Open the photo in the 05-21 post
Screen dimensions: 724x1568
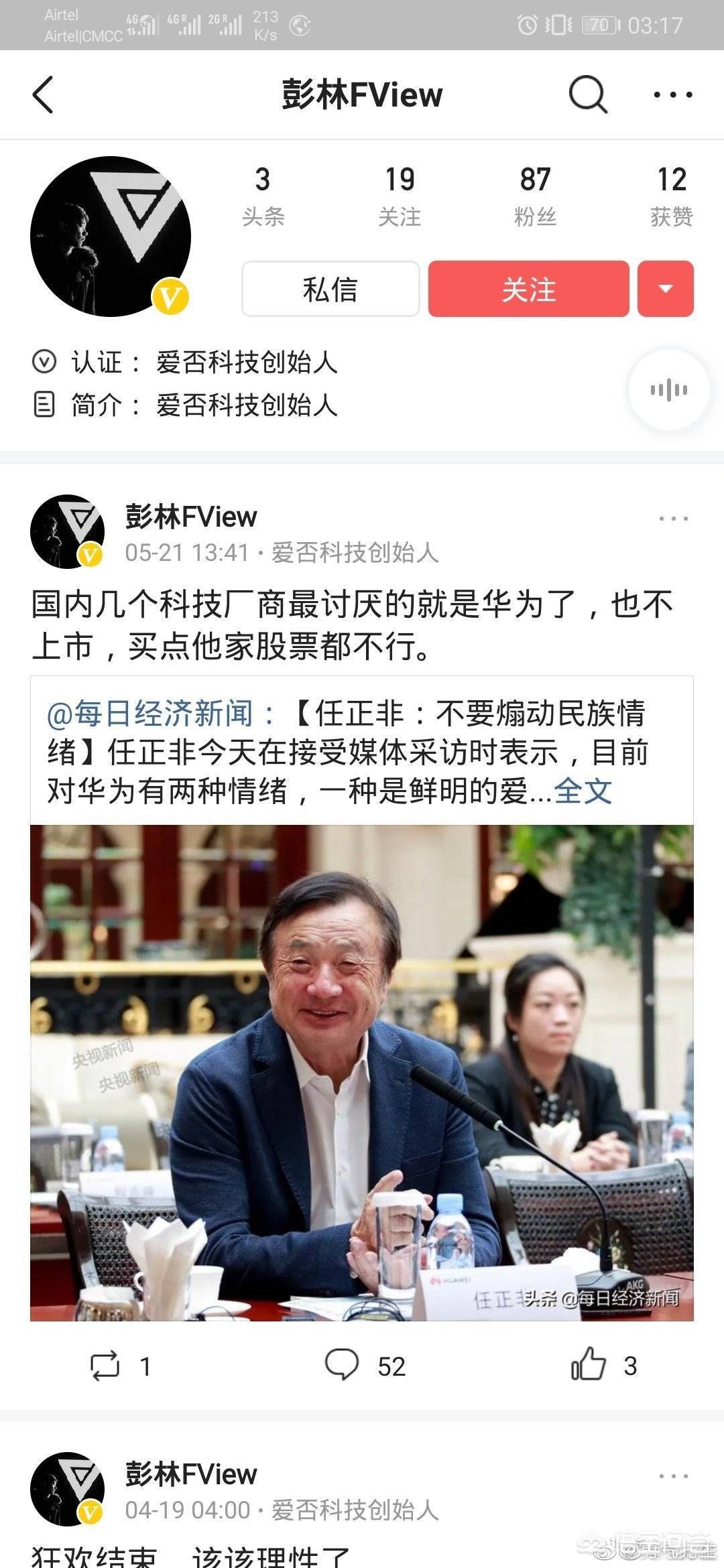pos(362,1073)
